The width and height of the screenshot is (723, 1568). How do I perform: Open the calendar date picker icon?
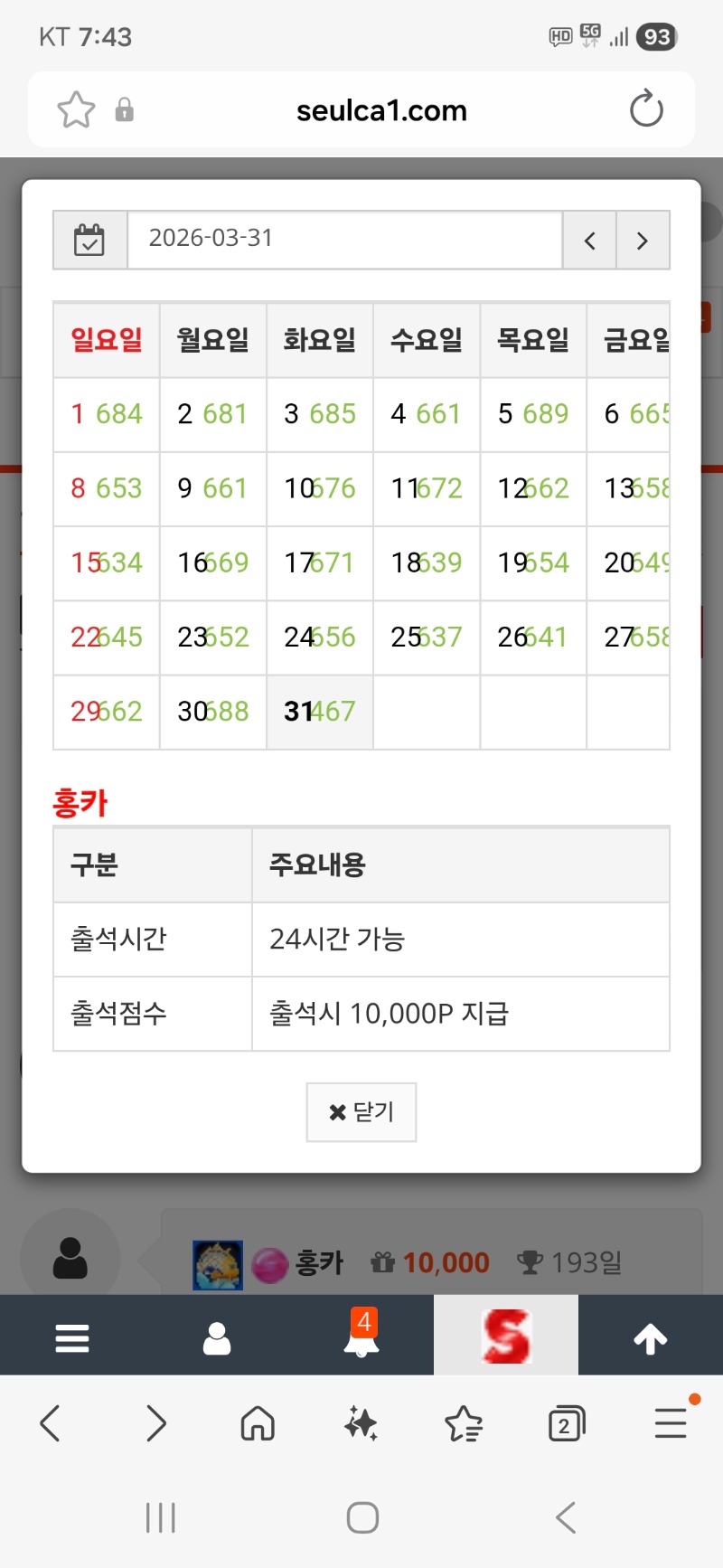(89, 240)
